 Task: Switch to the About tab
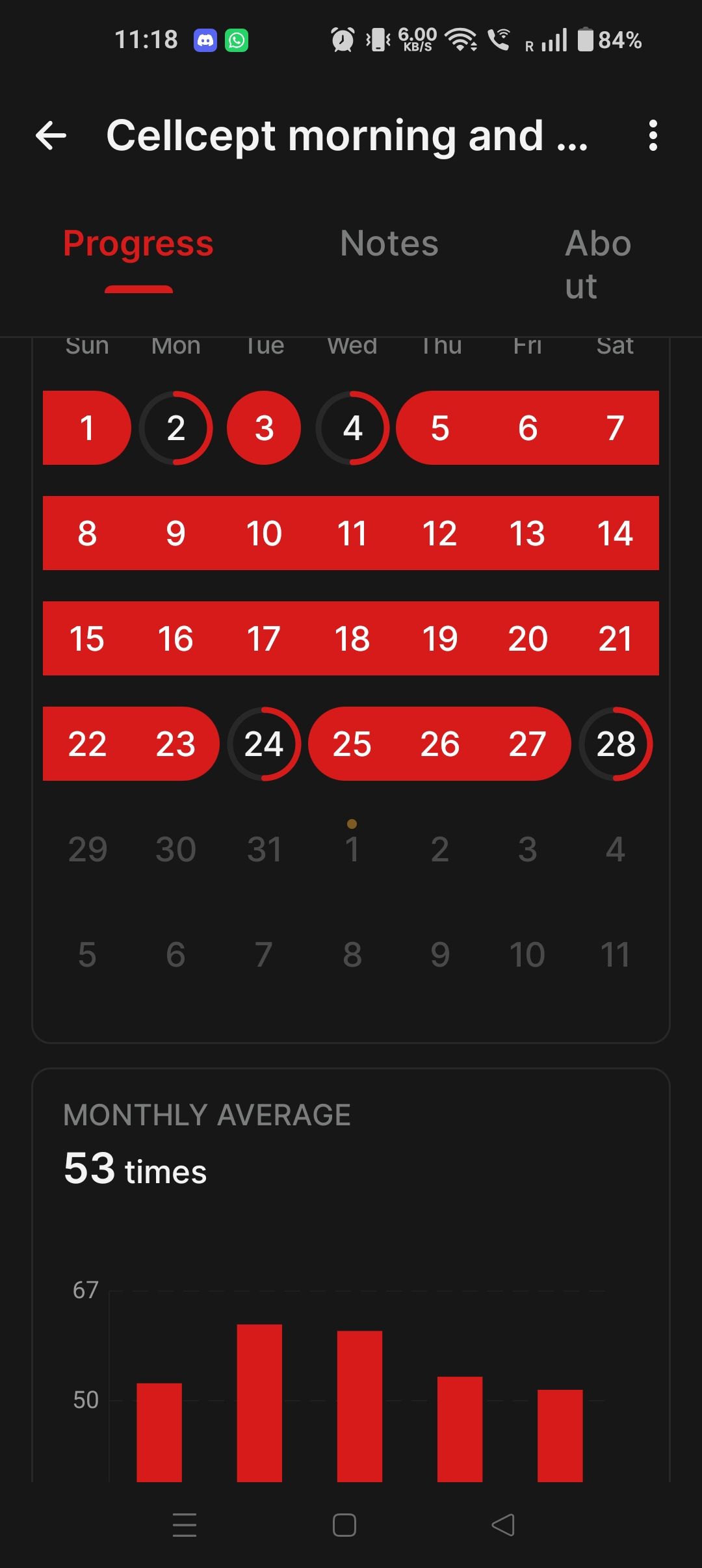[x=597, y=263]
